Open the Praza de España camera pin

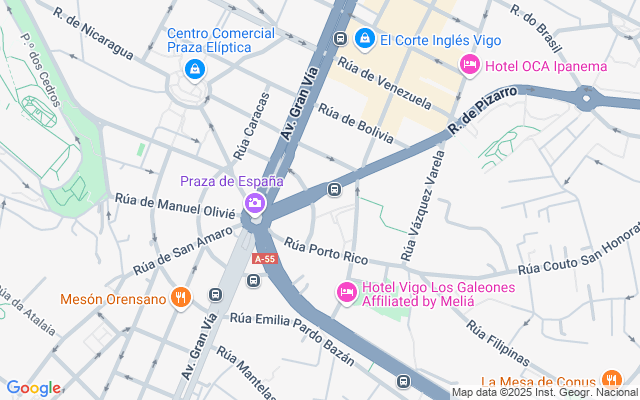click(254, 204)
